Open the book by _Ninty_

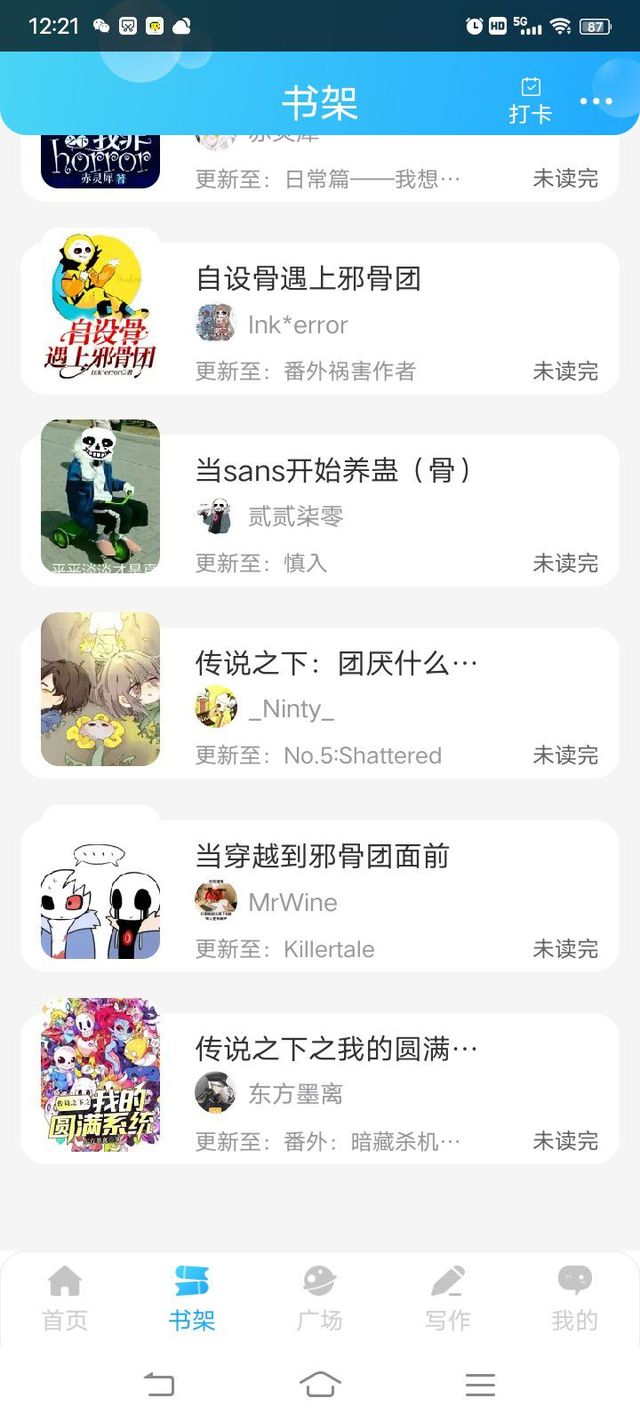click(x=320, y=702)
